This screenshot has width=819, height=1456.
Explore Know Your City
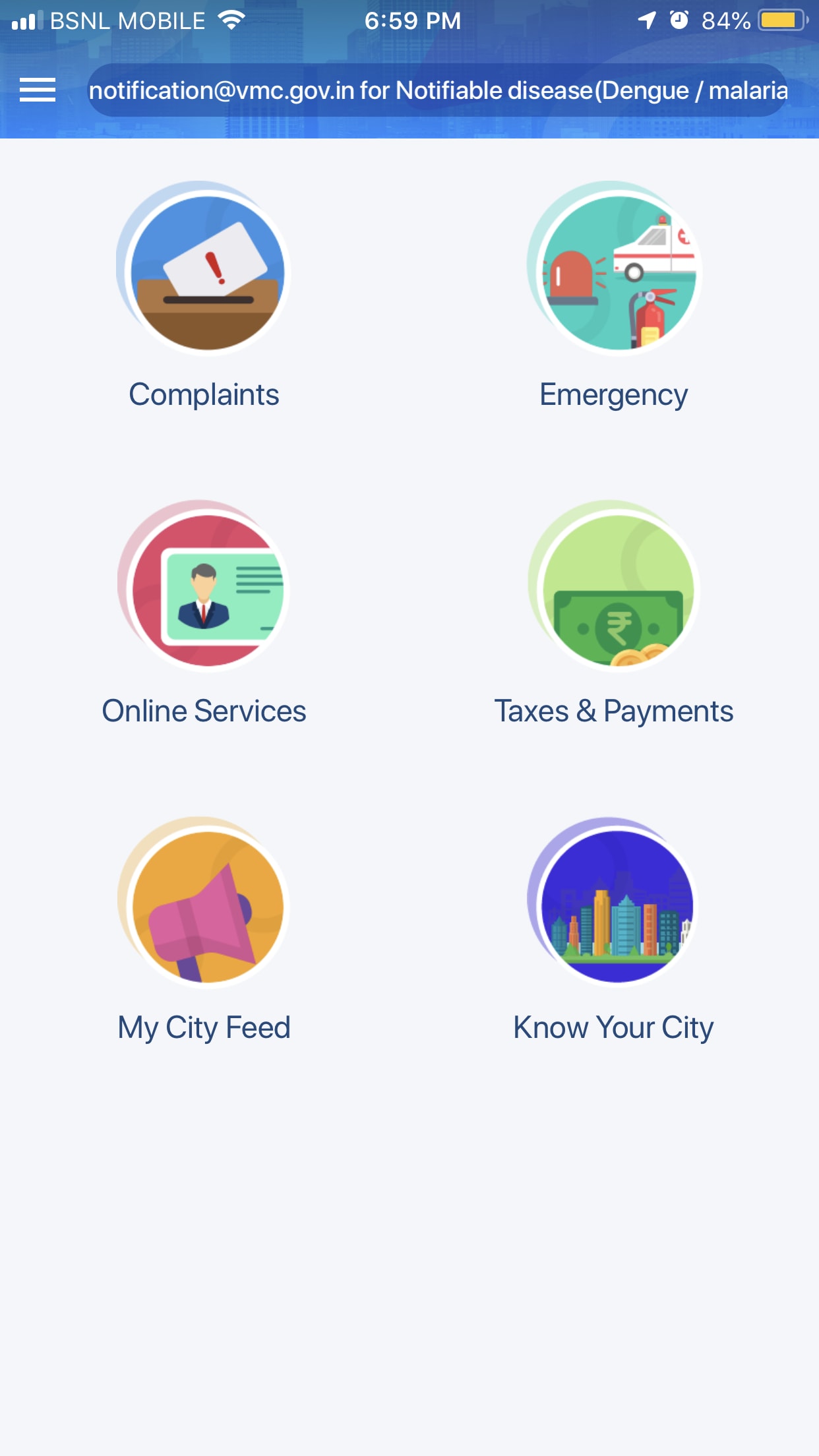tap(615, 905)
